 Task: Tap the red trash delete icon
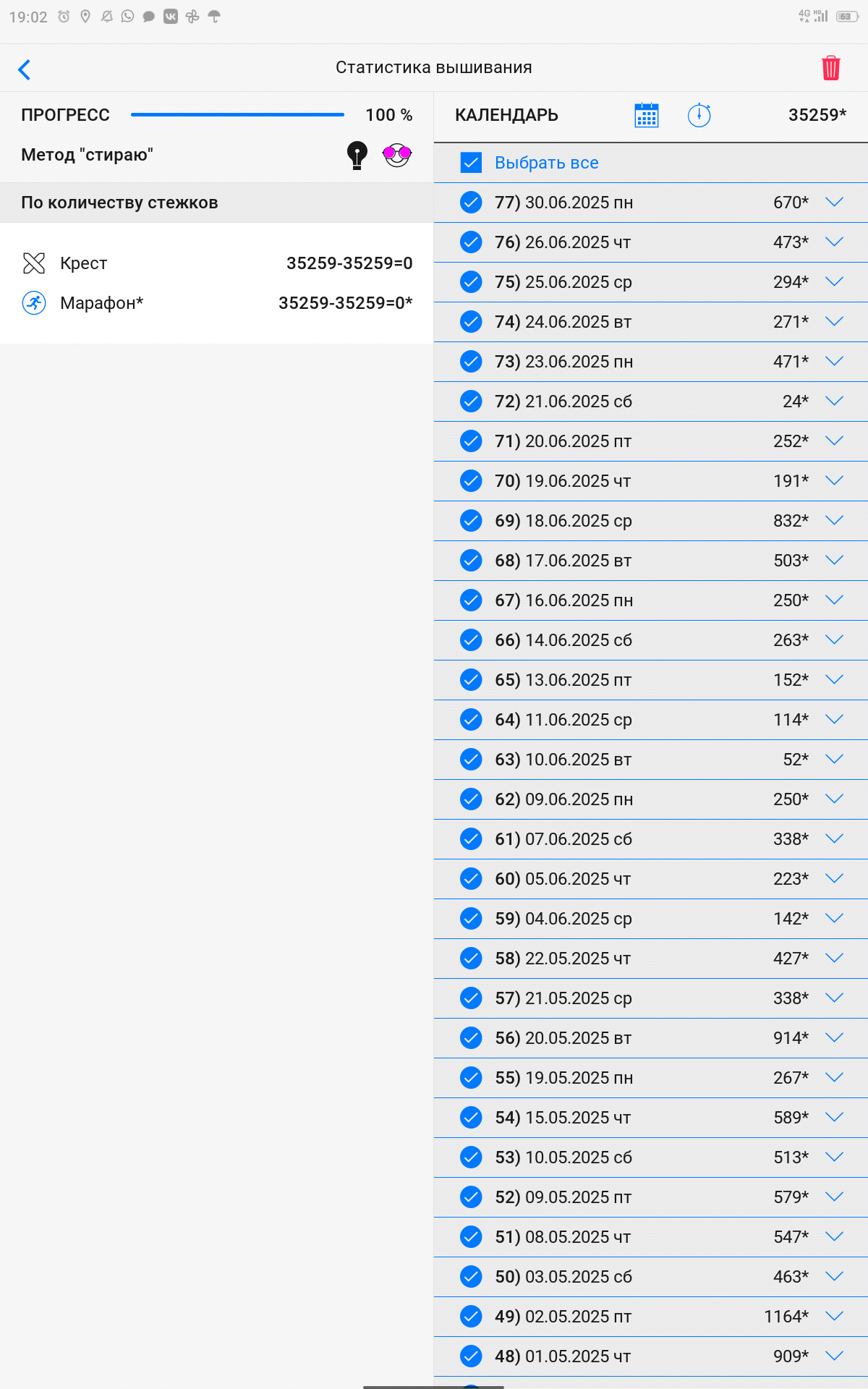830,68
